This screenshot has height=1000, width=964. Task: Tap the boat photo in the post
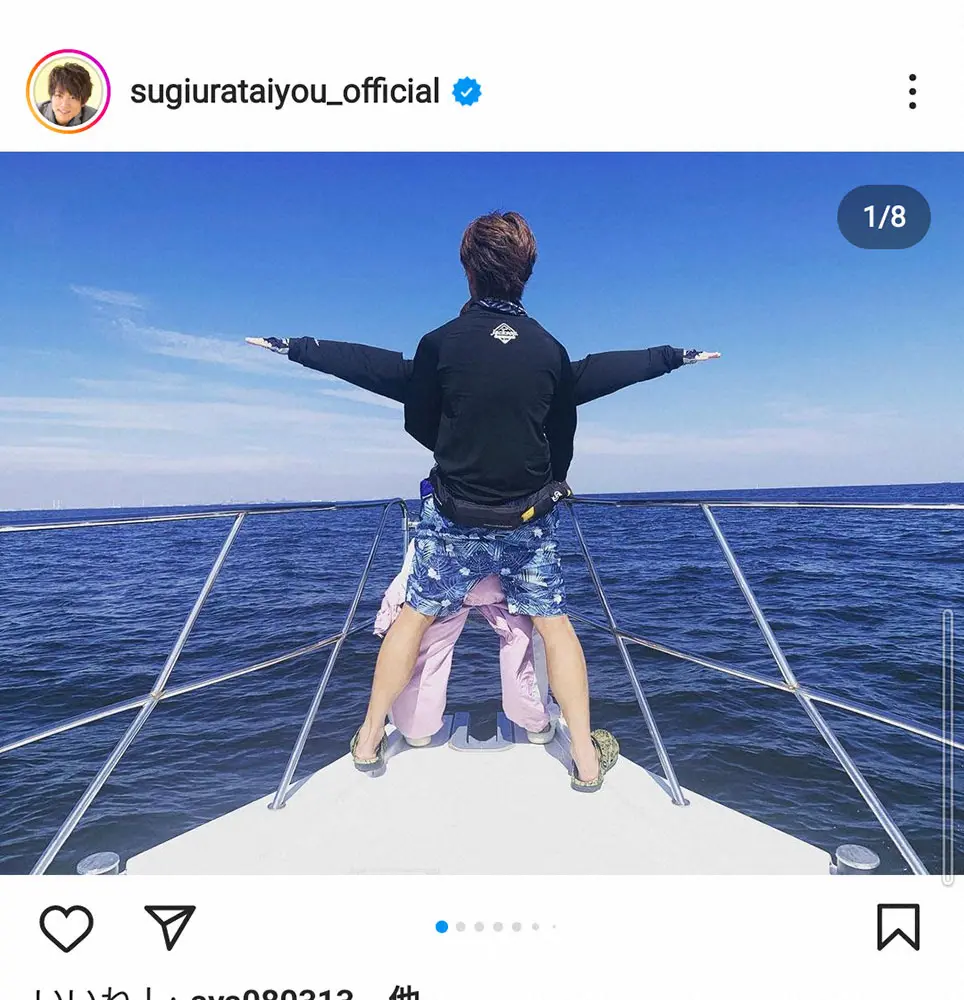click(482, 514)
